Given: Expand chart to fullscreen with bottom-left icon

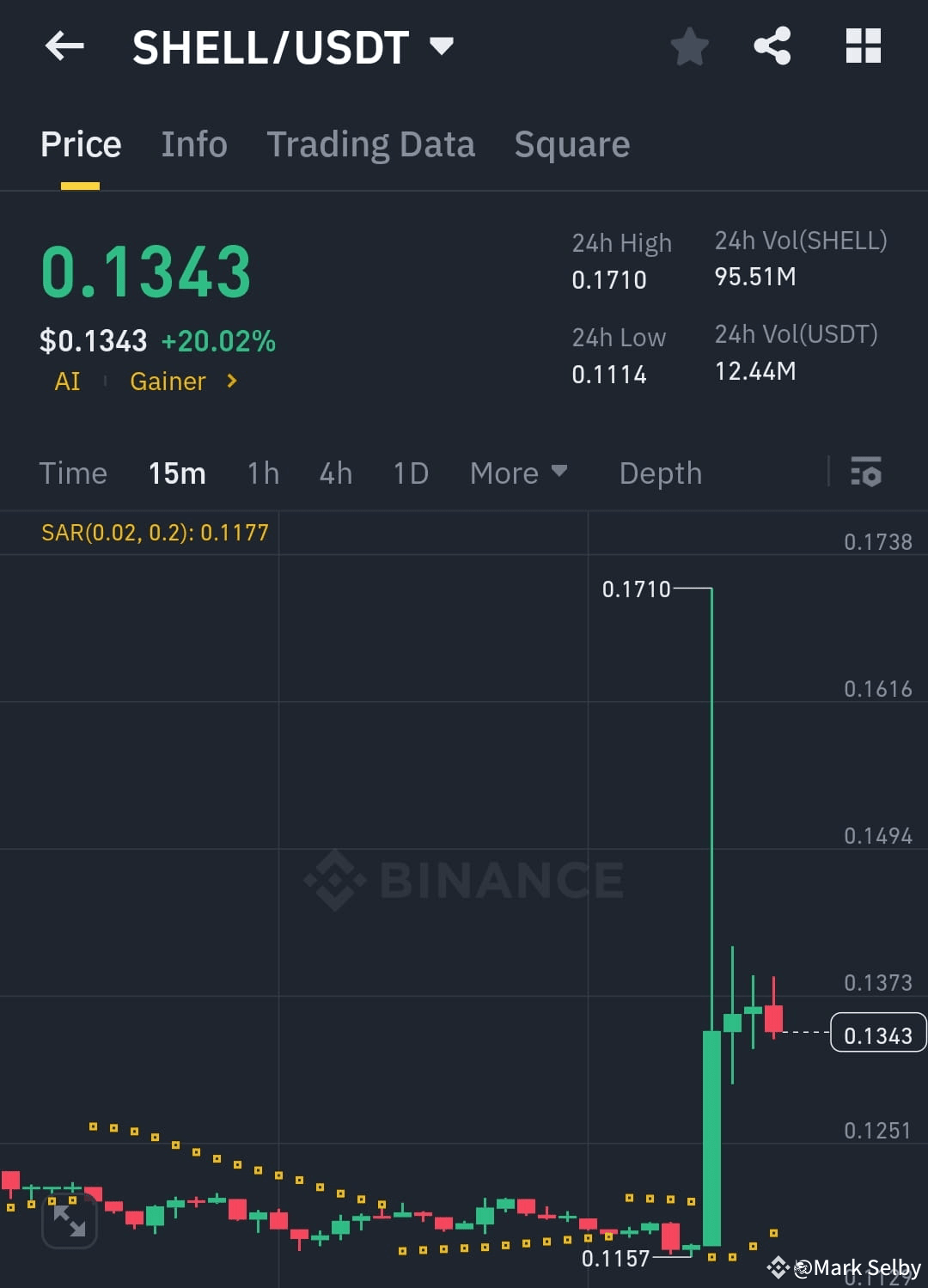Looking at the screenshot, I should [69, 1220].
